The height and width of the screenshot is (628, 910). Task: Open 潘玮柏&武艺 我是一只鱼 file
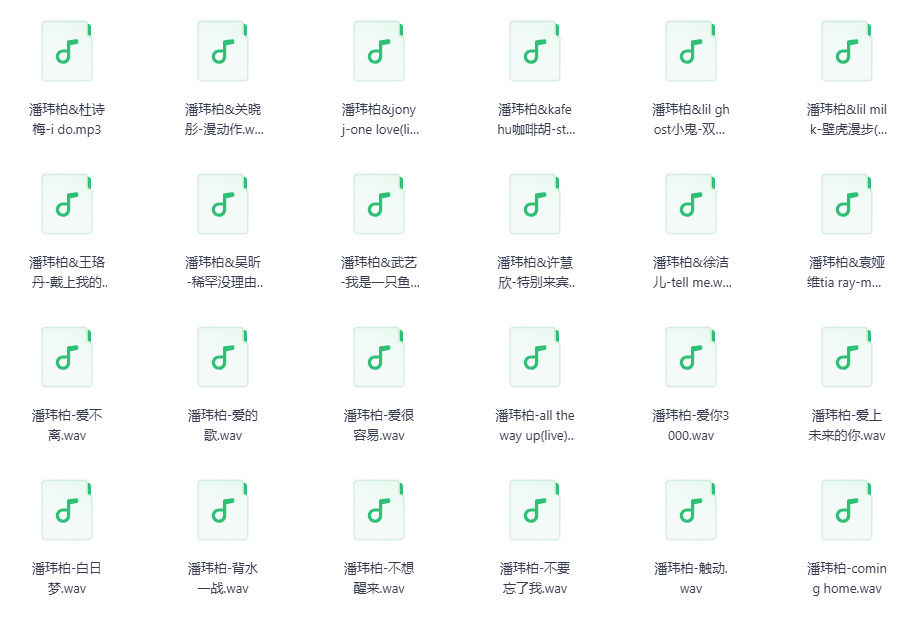(x=379, y=204)
